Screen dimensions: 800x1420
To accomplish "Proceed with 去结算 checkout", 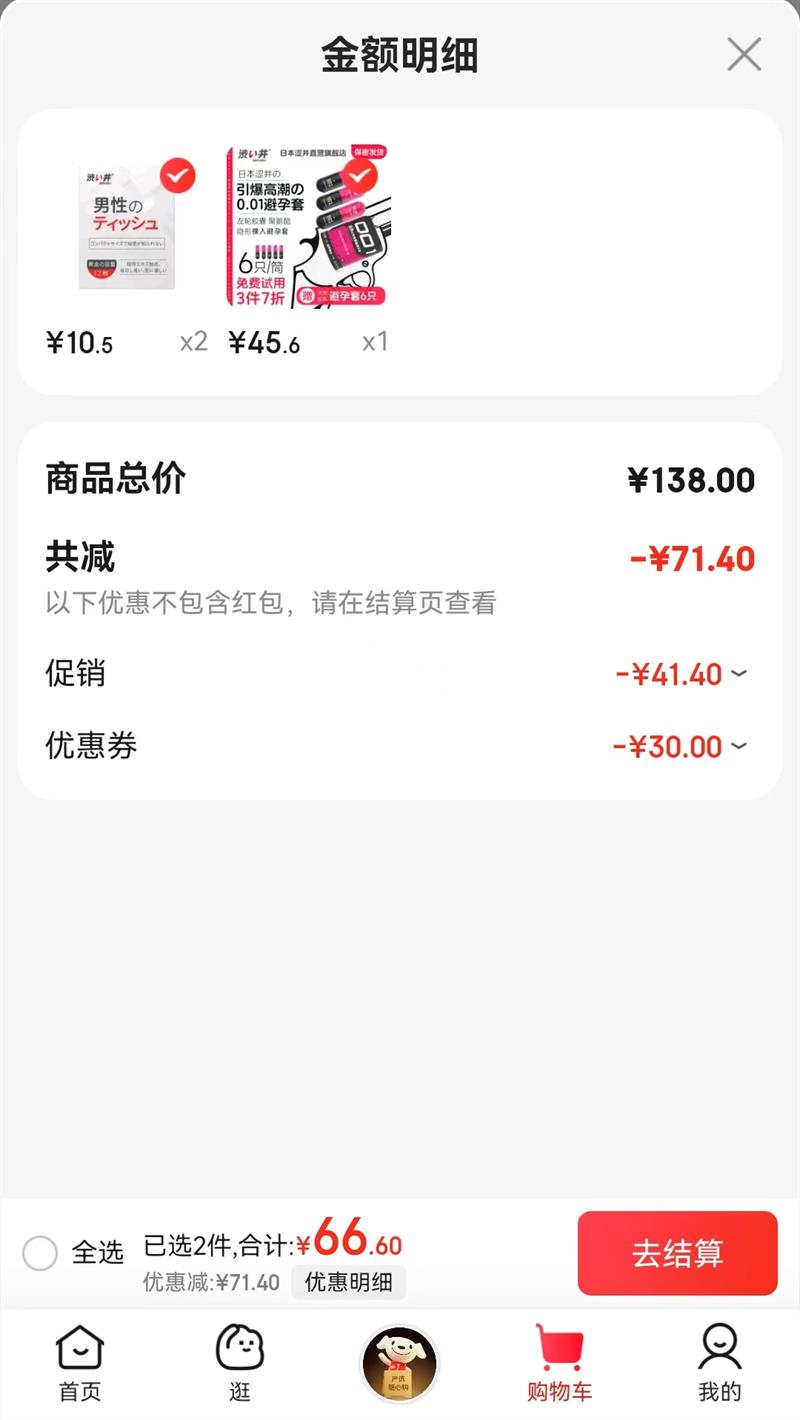I will (677, 1253).
